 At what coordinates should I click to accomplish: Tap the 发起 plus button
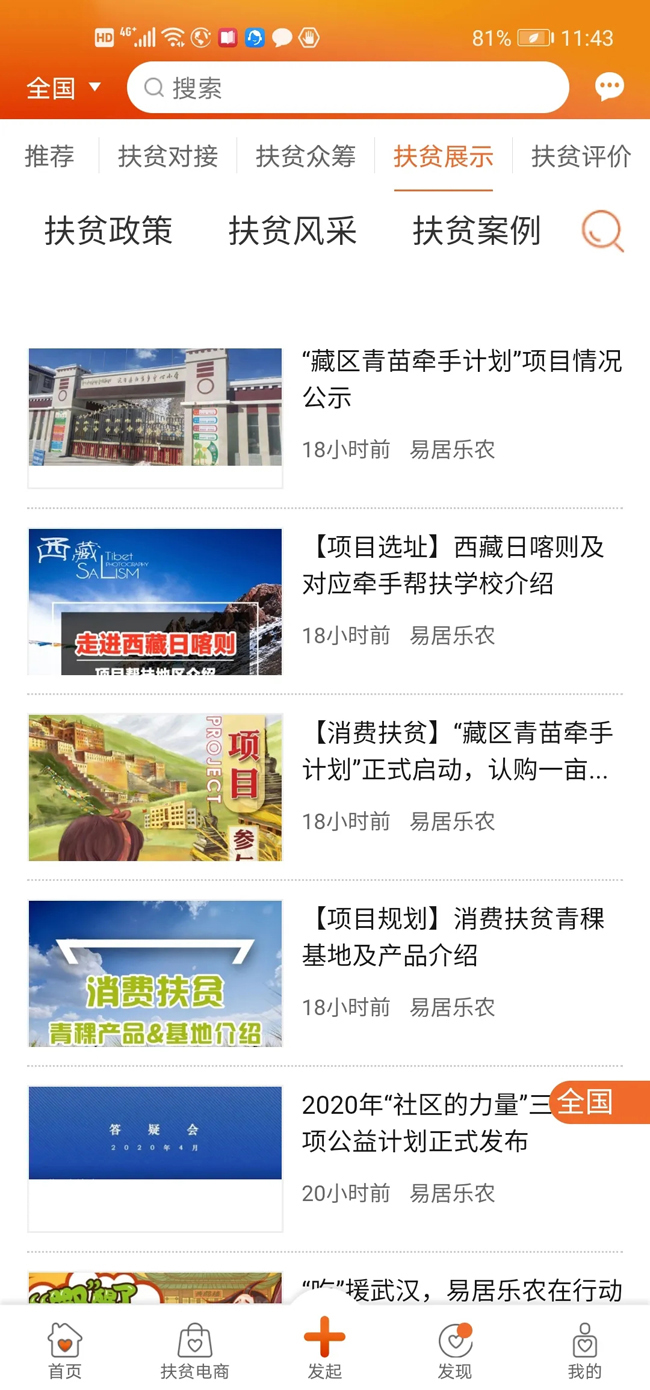tap(325, 1347)
